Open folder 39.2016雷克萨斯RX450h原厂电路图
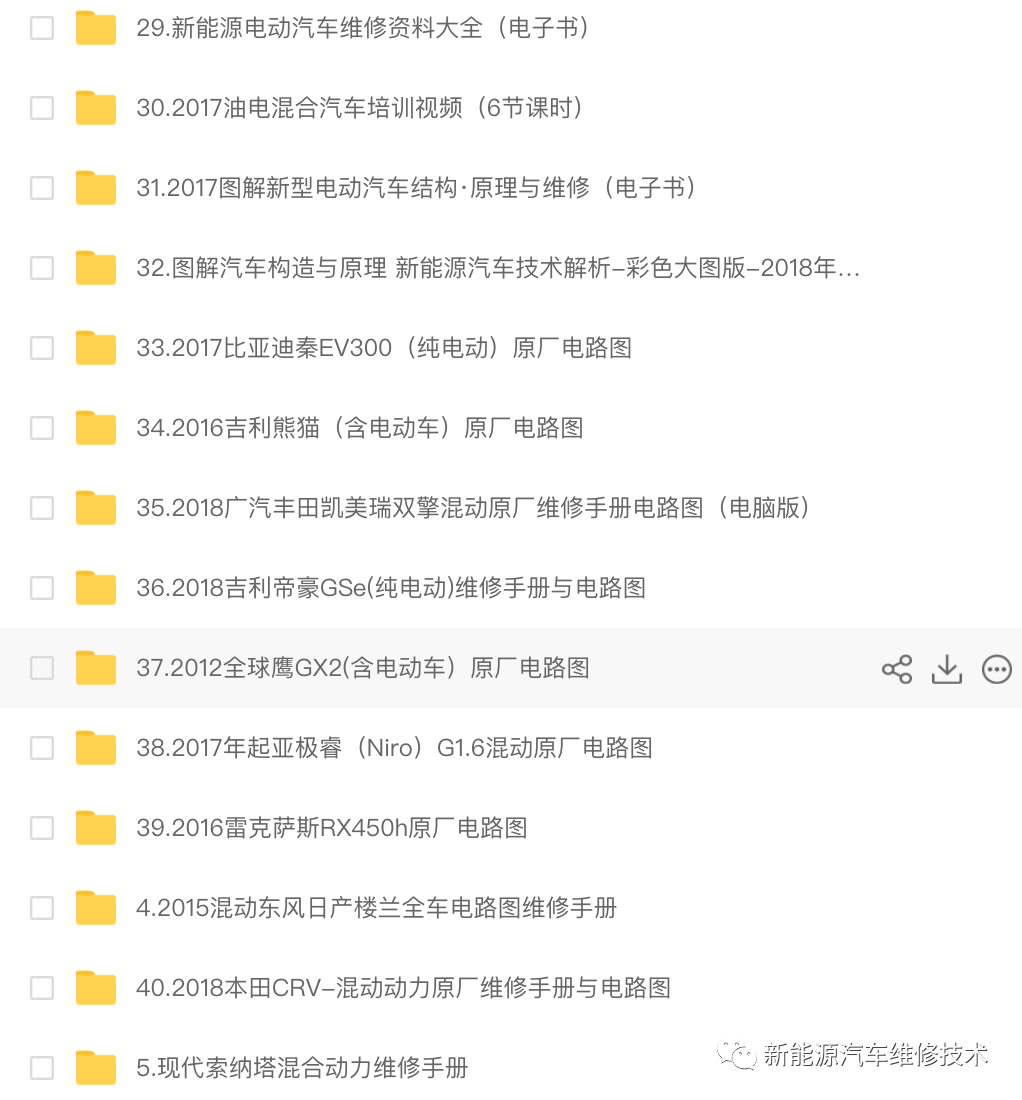 click(x=331, y=828)
